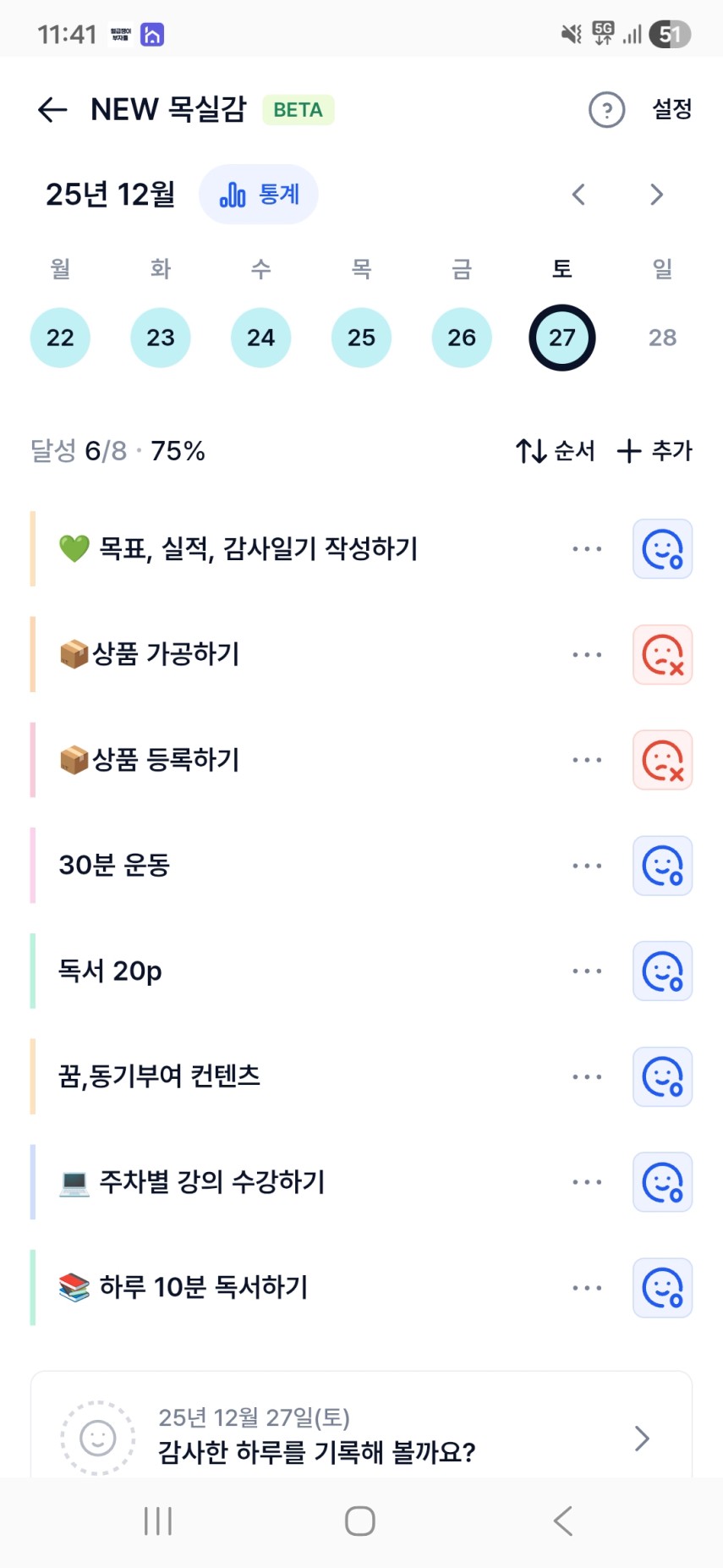Toggle status face for 하루 10분 독서하기
The height and width of the screenshot is (1568, 723).
(x=662, y=1288)
